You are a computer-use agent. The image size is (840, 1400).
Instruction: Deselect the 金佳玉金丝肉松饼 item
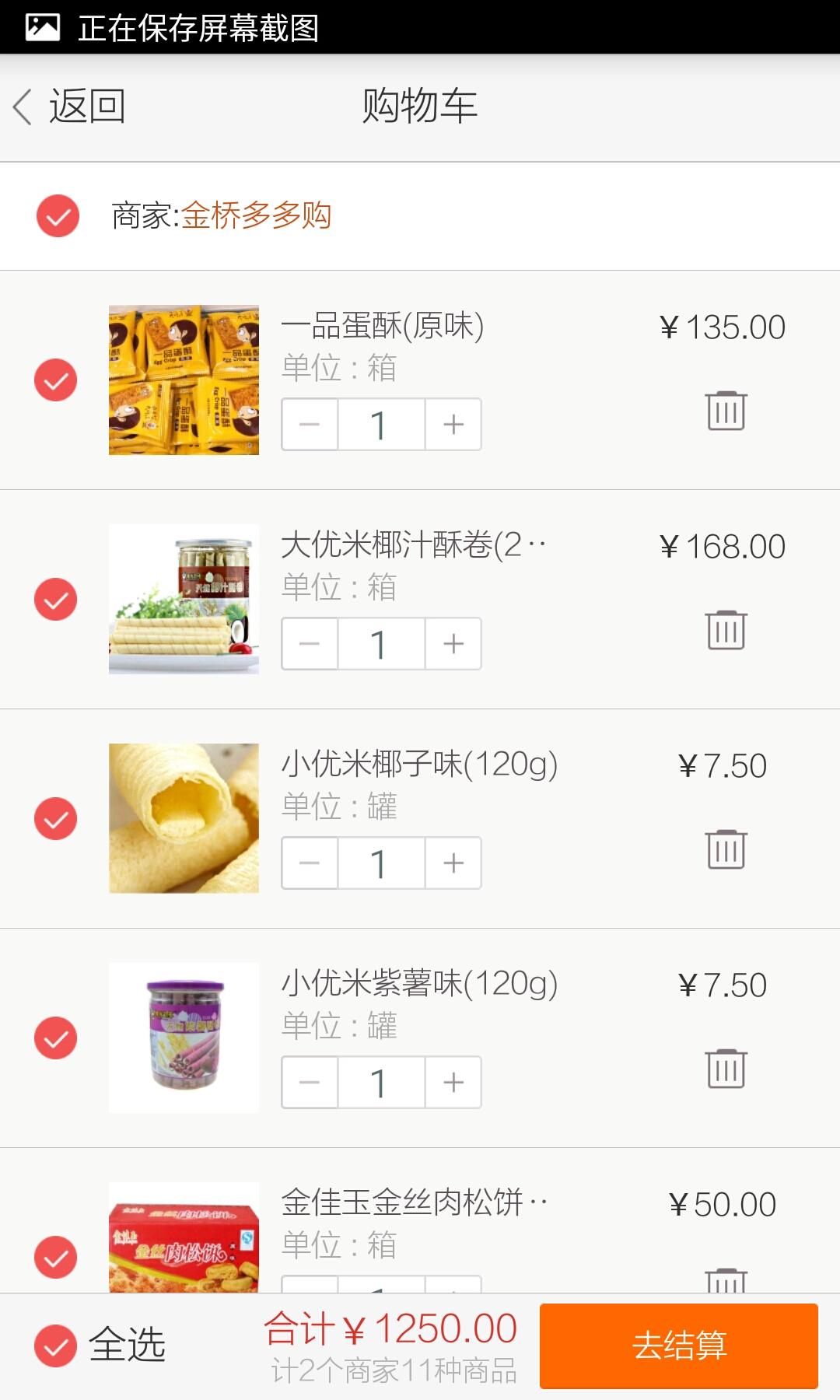pos(56,1257)
